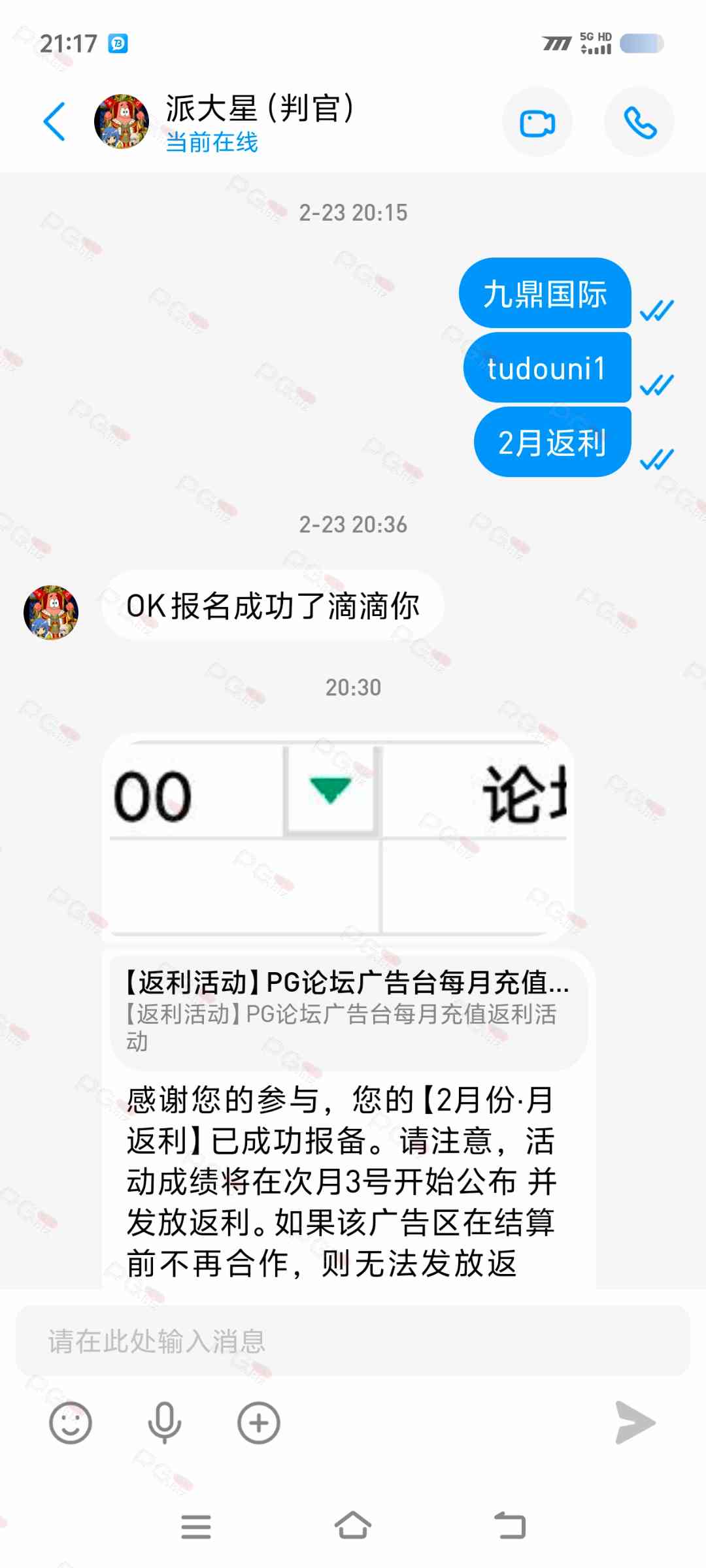This screenshot has width=706, height=1568.
Task: Start a video call with 派大星
Action: [x=537, y=122]
